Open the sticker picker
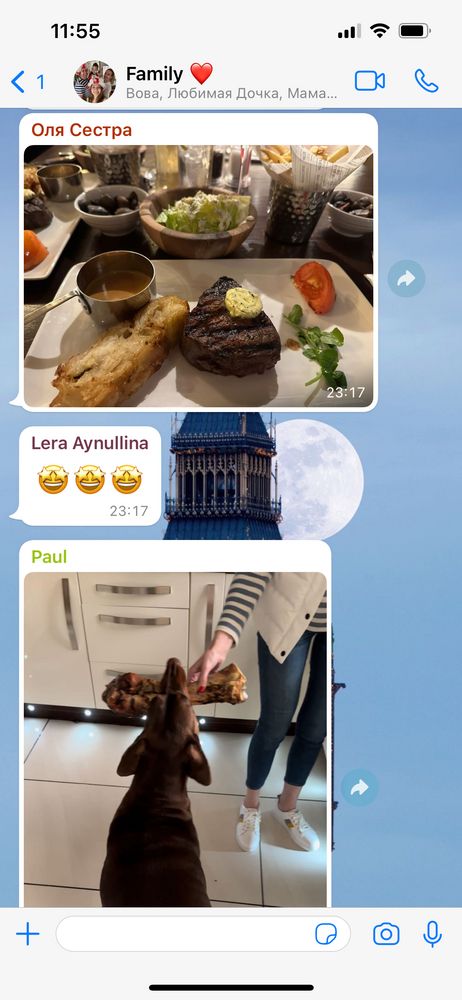Viewport: 462px width, 1000px height. click(326, 934)
